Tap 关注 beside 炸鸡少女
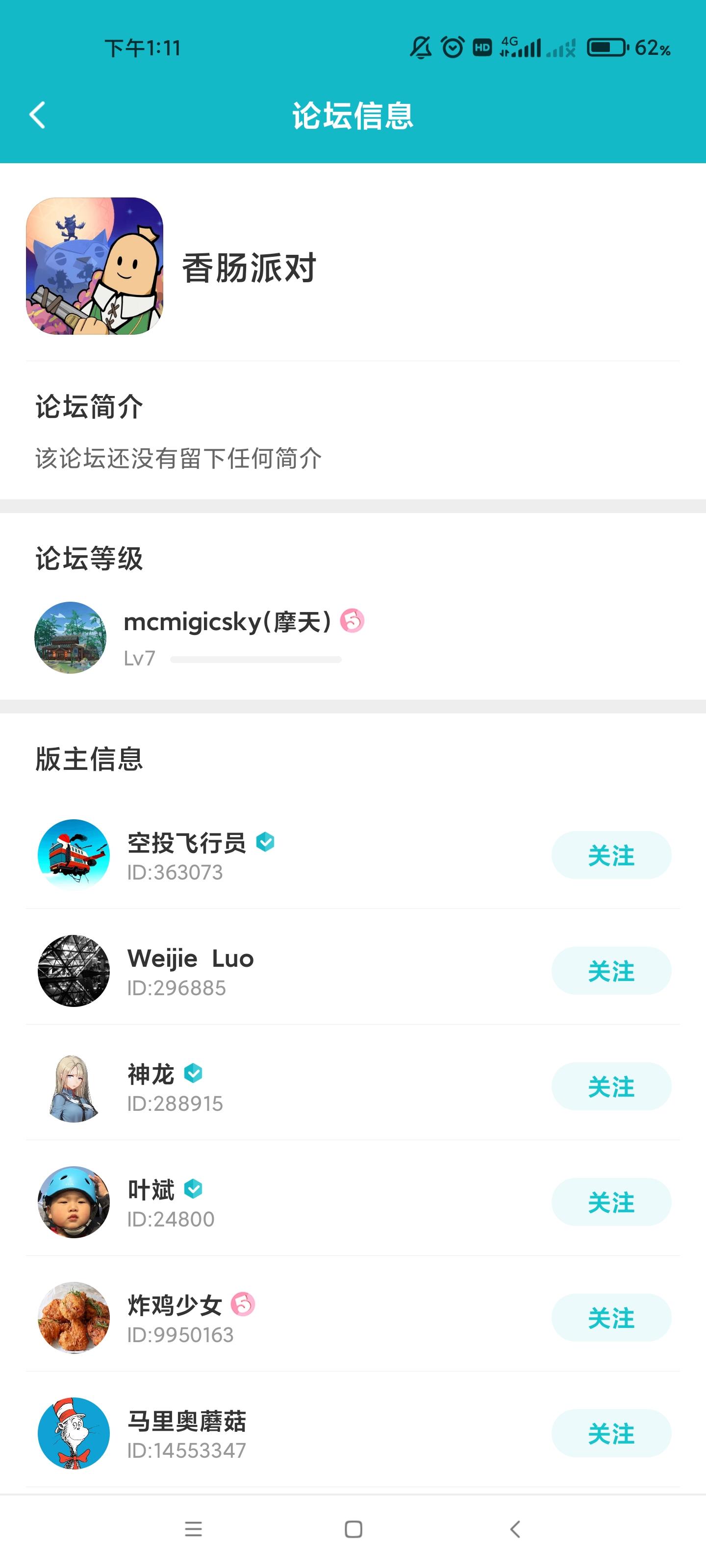Screen dimensions: 706x1568 pos(610,1318)
